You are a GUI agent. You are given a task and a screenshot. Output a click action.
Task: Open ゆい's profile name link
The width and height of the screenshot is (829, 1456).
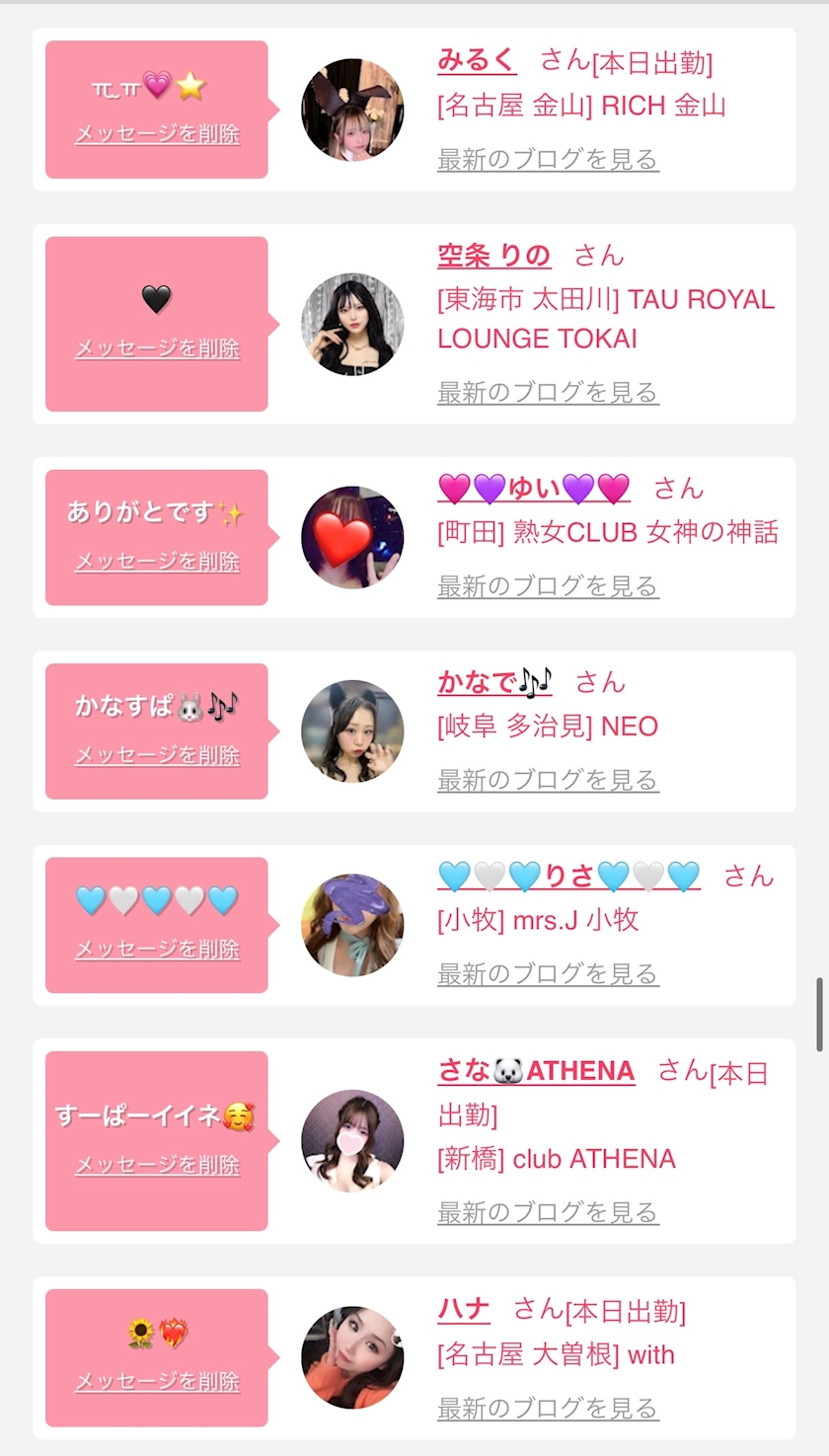pyautogui.click(x=533, y=488)
